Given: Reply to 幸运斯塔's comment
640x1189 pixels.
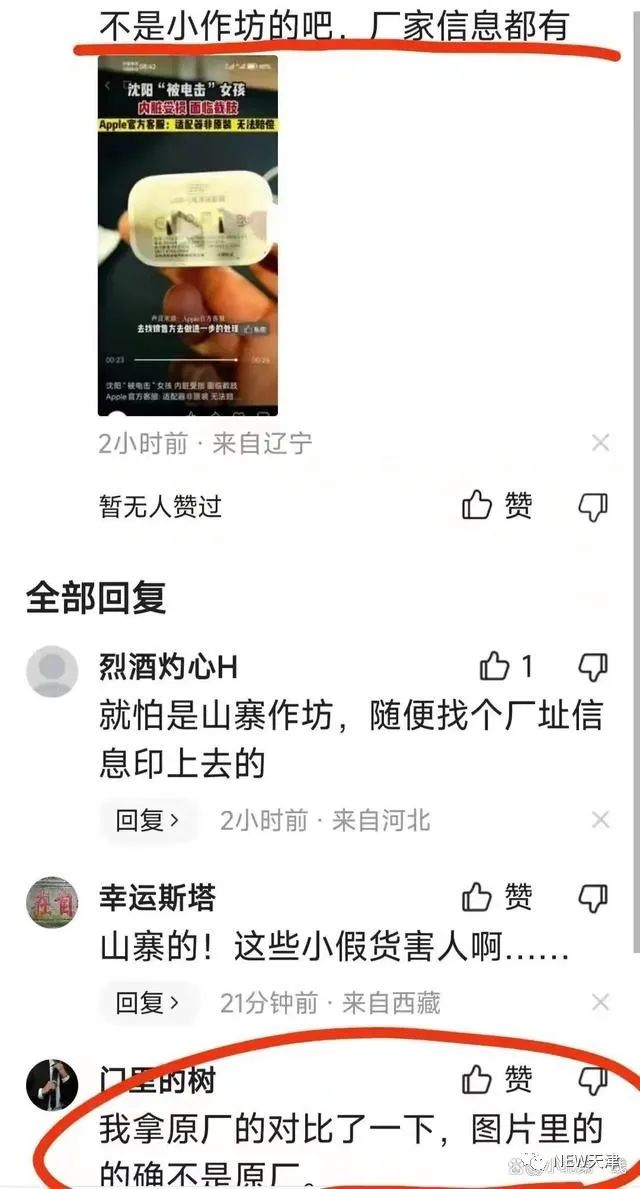Looking at the screenshot, I should tap(148, 1002).
